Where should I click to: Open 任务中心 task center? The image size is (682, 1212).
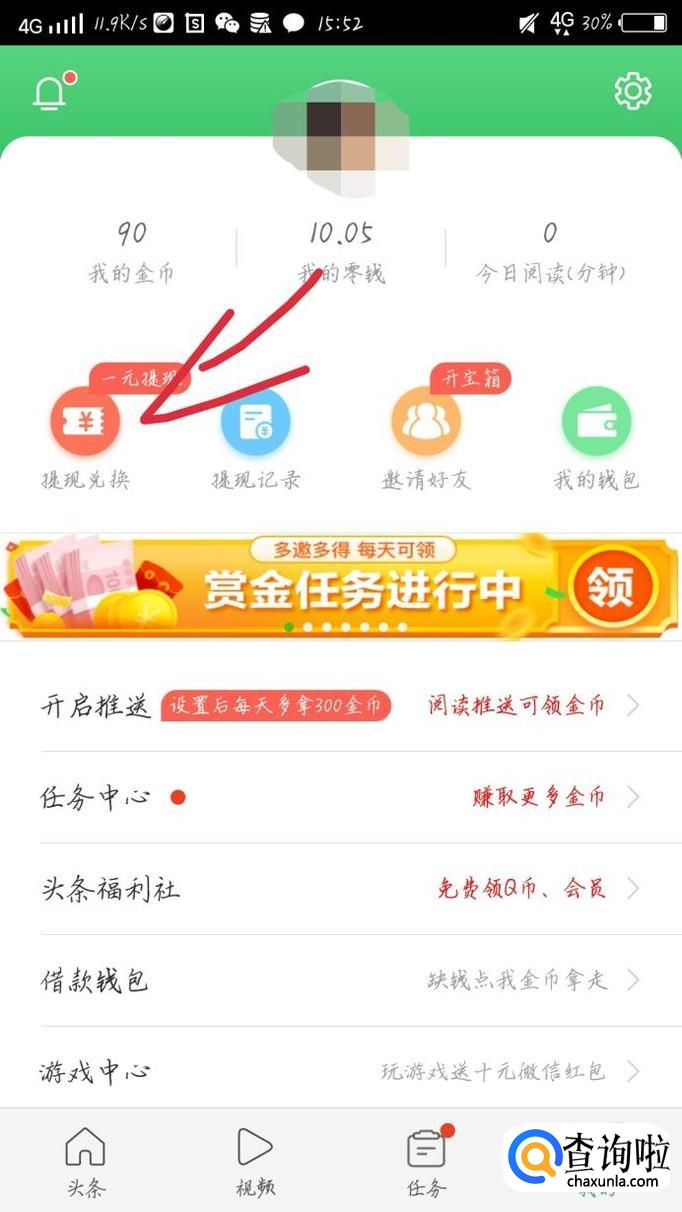coord(340,797)
